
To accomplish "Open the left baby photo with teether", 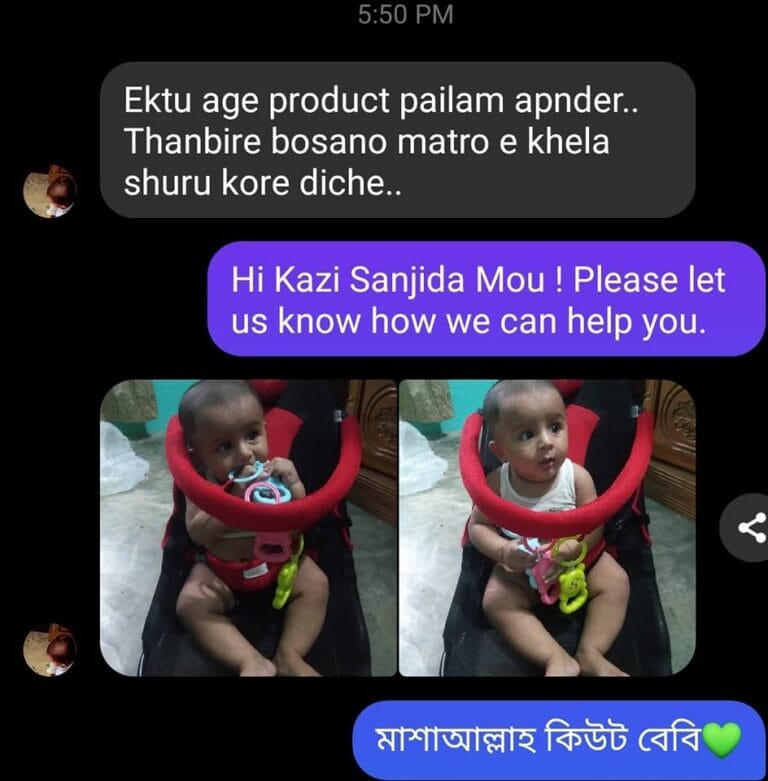I will 248,528.
